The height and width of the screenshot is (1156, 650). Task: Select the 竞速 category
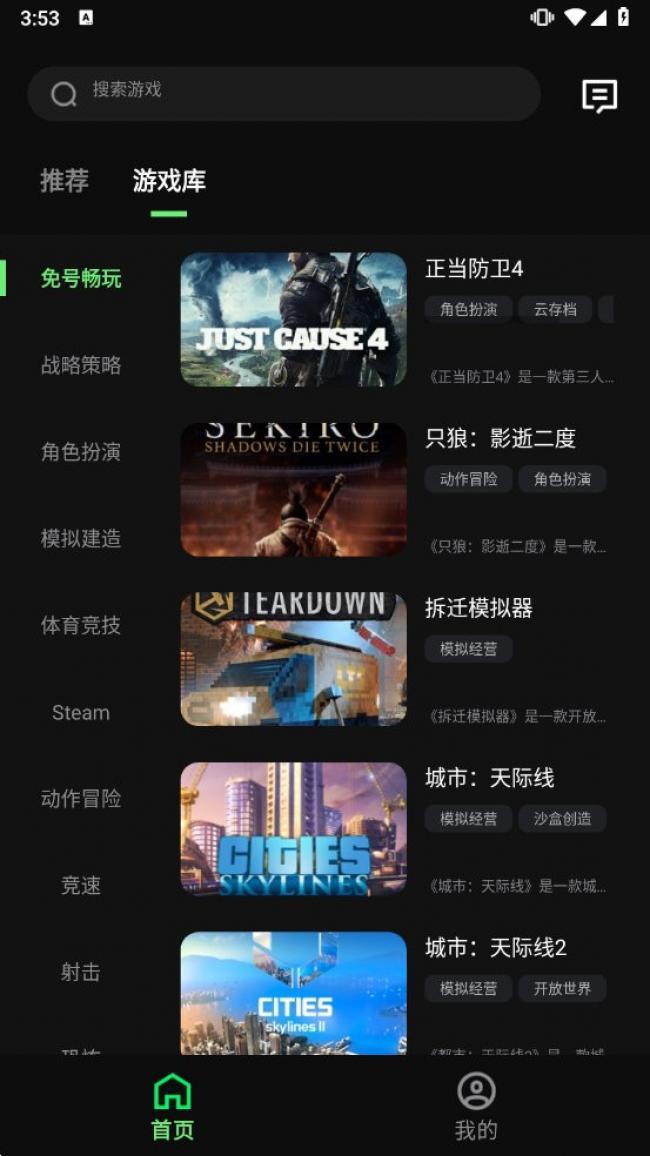click(81, 885)
